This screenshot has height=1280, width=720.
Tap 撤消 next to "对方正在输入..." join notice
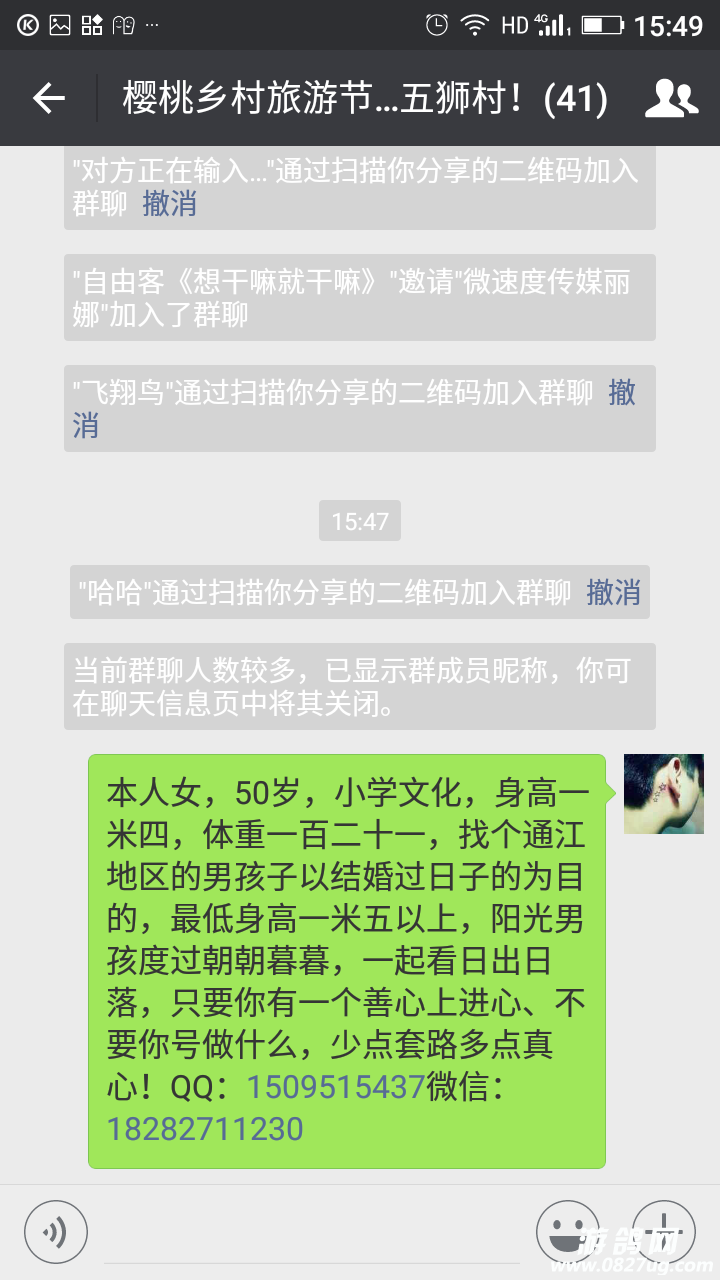[169, 204]
